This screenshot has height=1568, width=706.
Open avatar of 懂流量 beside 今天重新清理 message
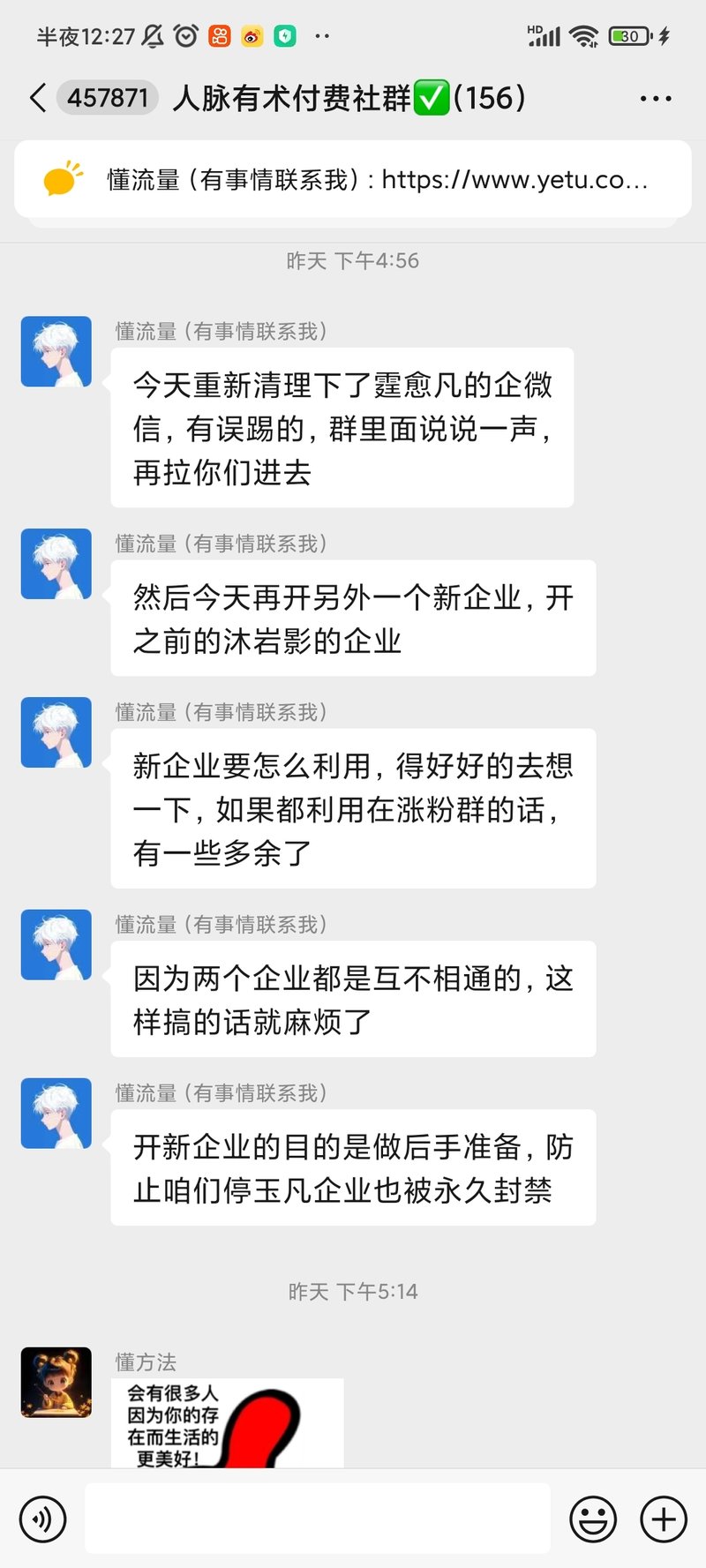coord(56,351)
